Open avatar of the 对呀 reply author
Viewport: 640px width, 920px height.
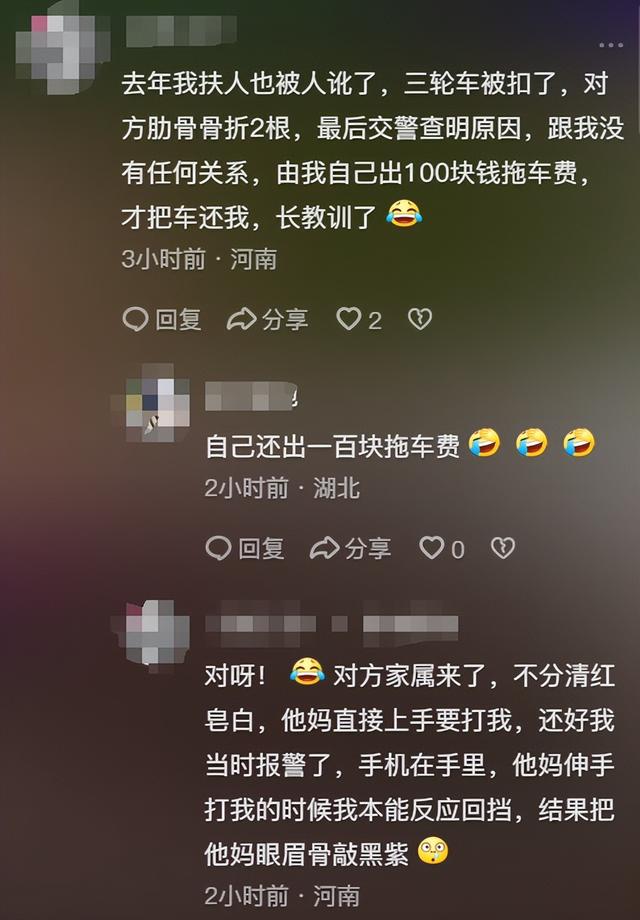pos(158,633)
